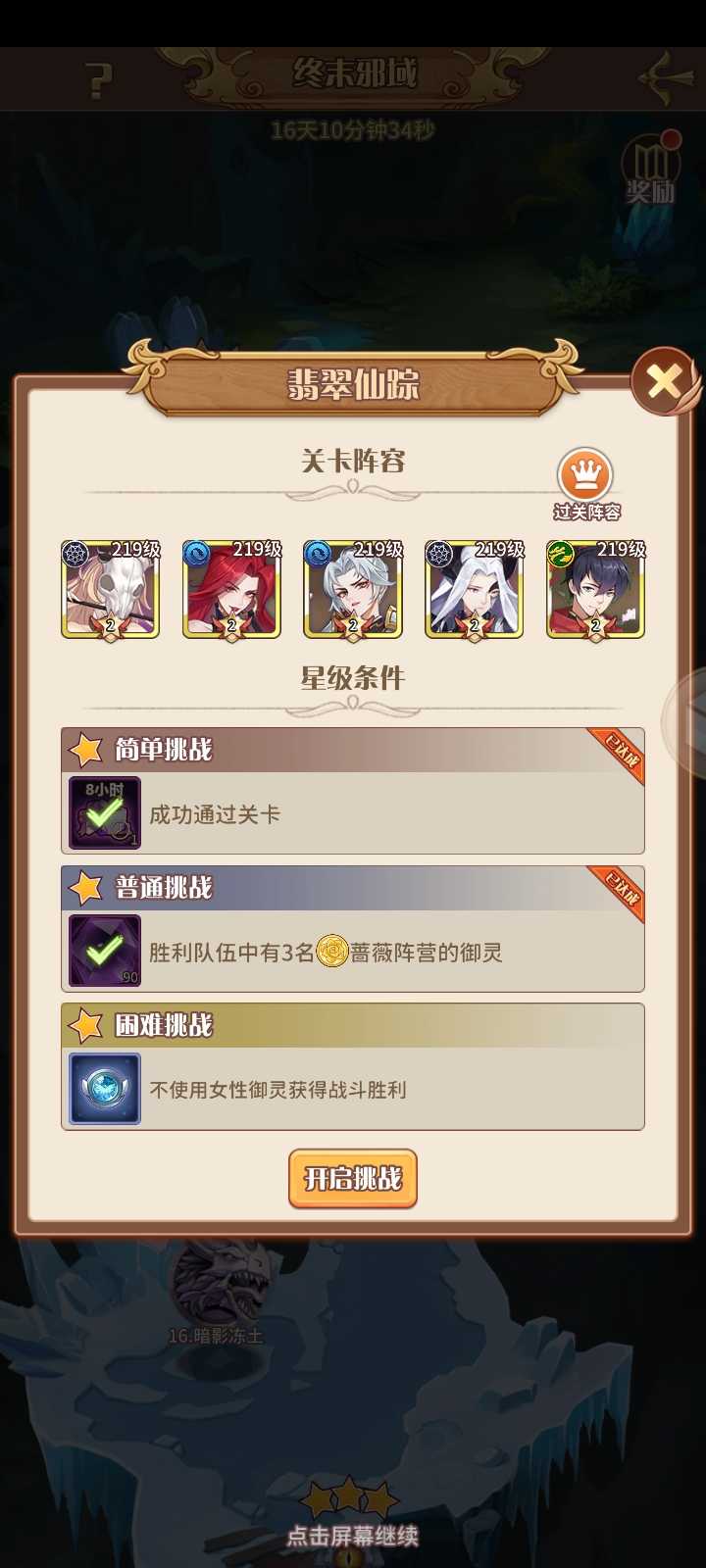View the black-haired enemy spirit
Viewport: 706px width, 1568px height.
(x=596, y=590)
